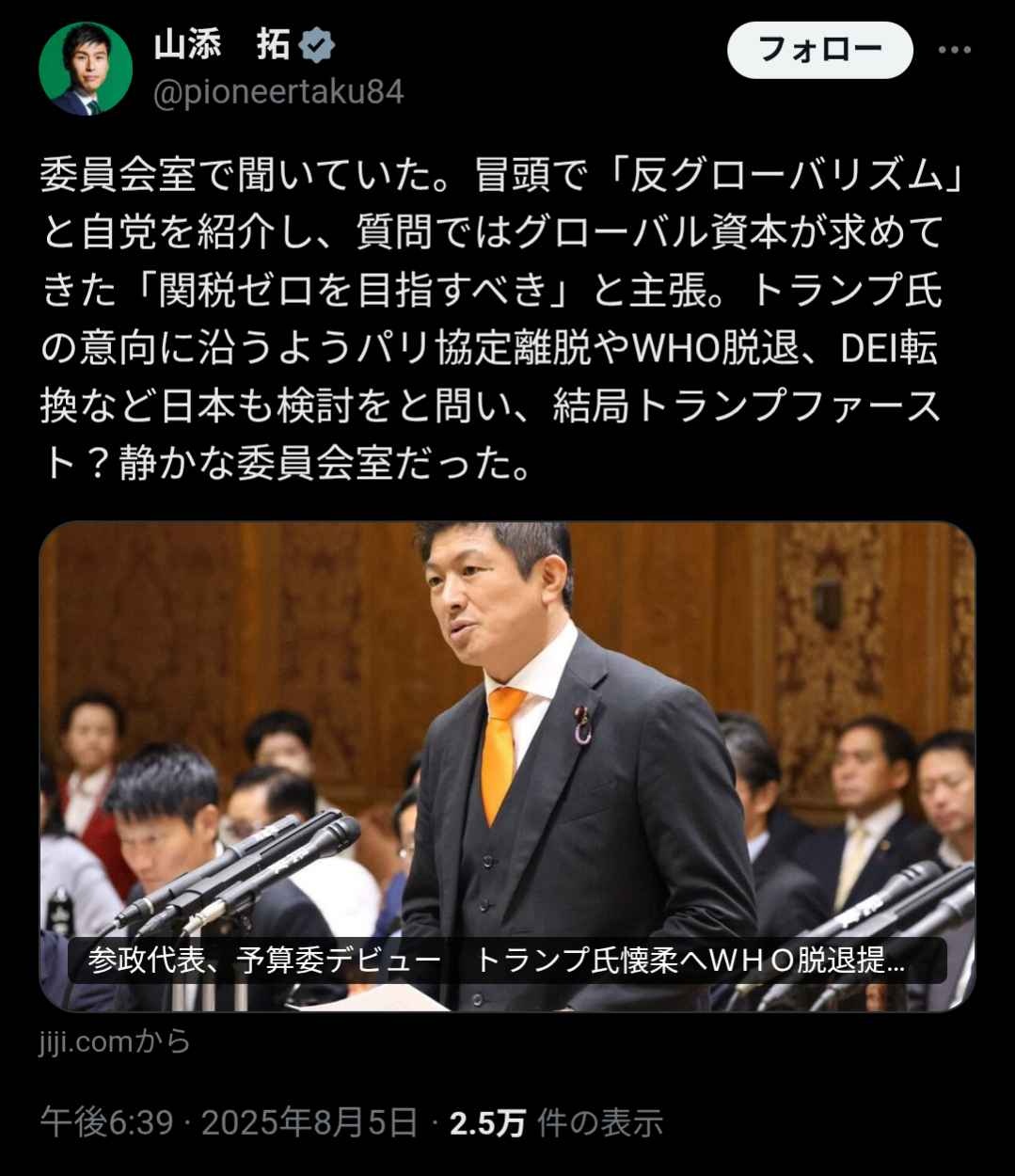Open the @pioneertaku84 profile handle
The height and width of the screenshot is (1176, 1015).
tap(278, 93)
